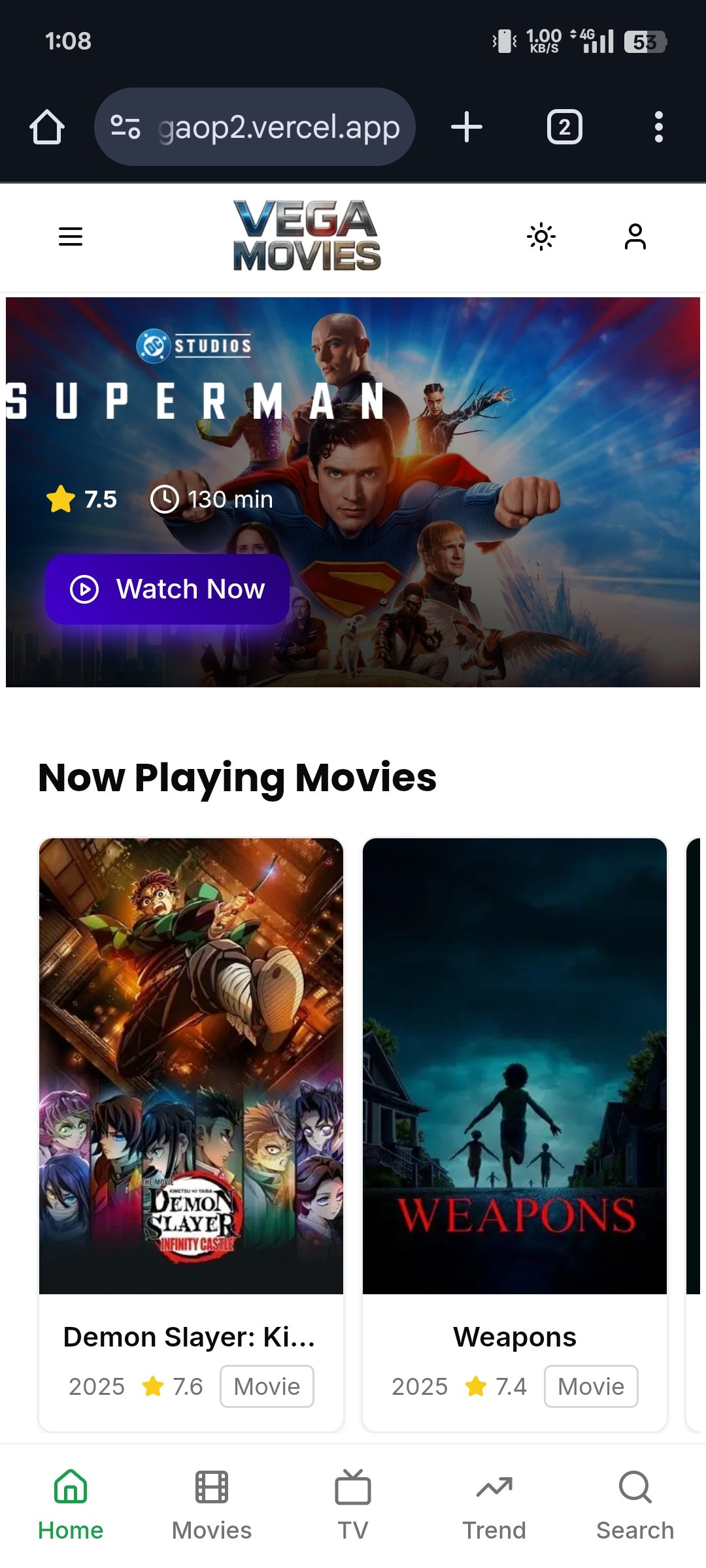Toggle the light/dark theme sun icon
The image size is (706, 1568).
541,236
